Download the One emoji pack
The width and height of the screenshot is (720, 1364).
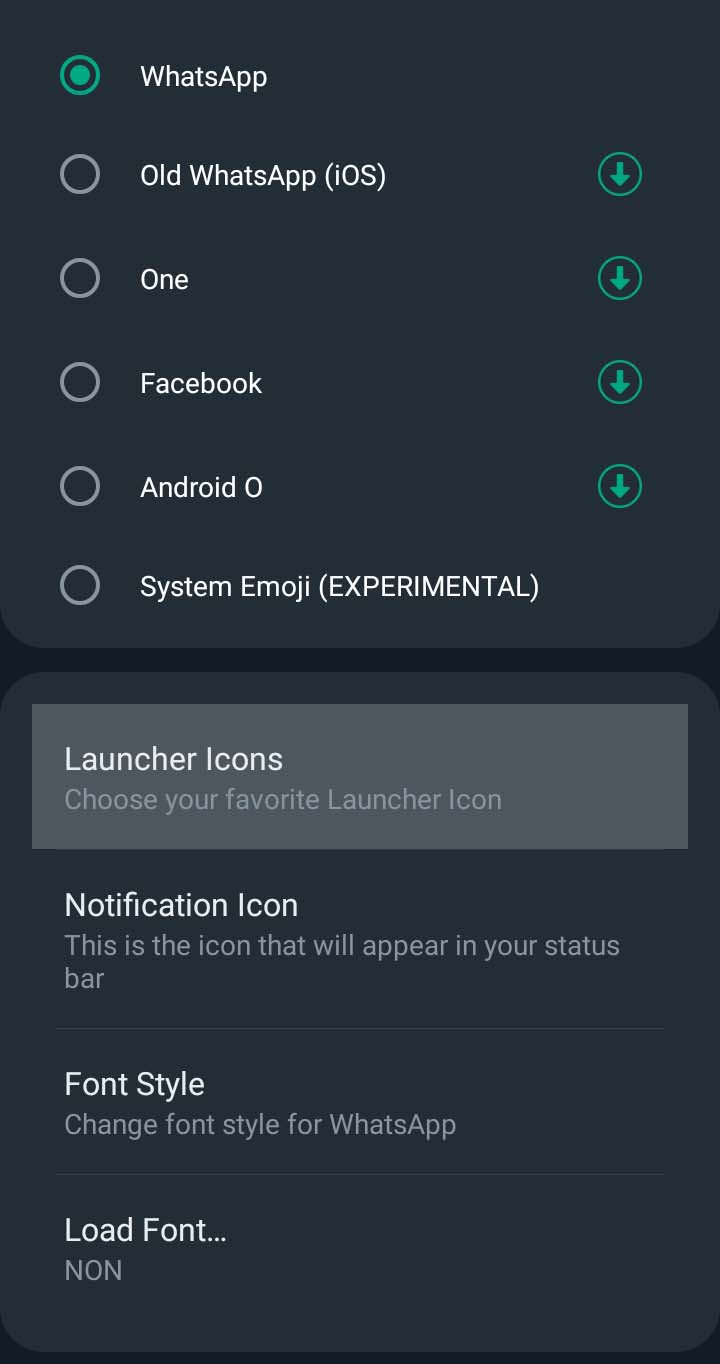click(620, 279)
